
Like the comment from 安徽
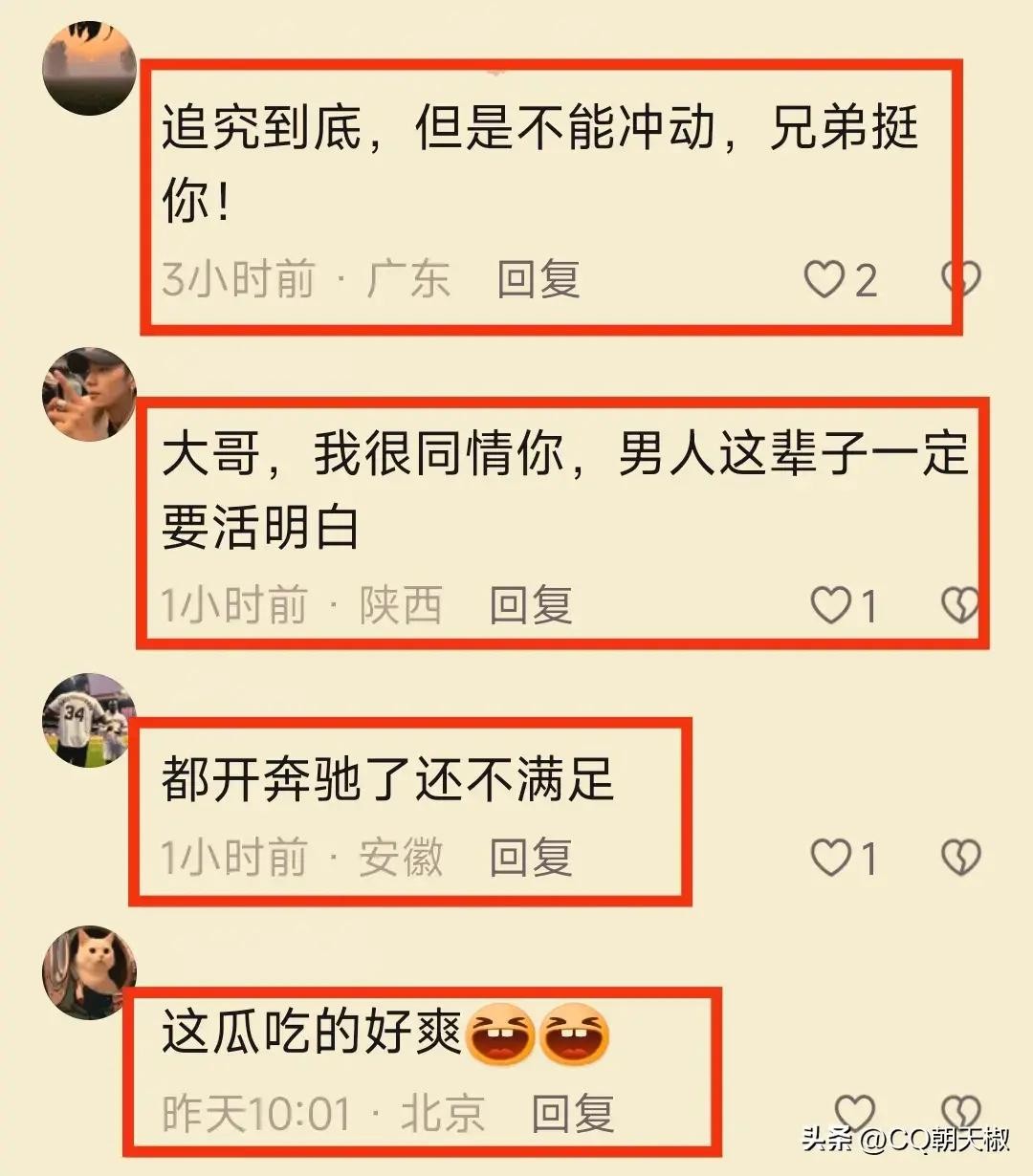(830, 858)
